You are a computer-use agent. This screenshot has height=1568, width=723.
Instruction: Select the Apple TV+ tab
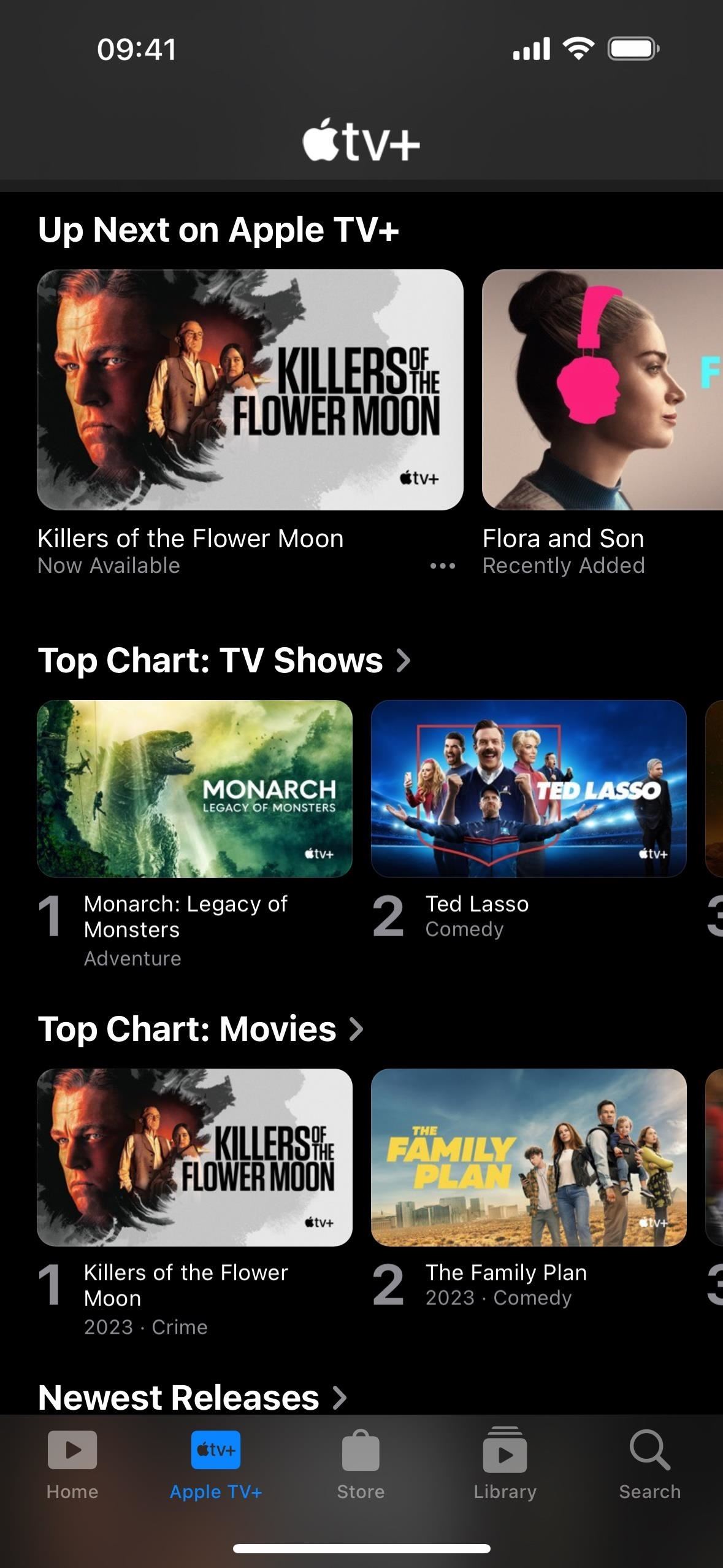pyautogui.click(x=216, y=1465)
